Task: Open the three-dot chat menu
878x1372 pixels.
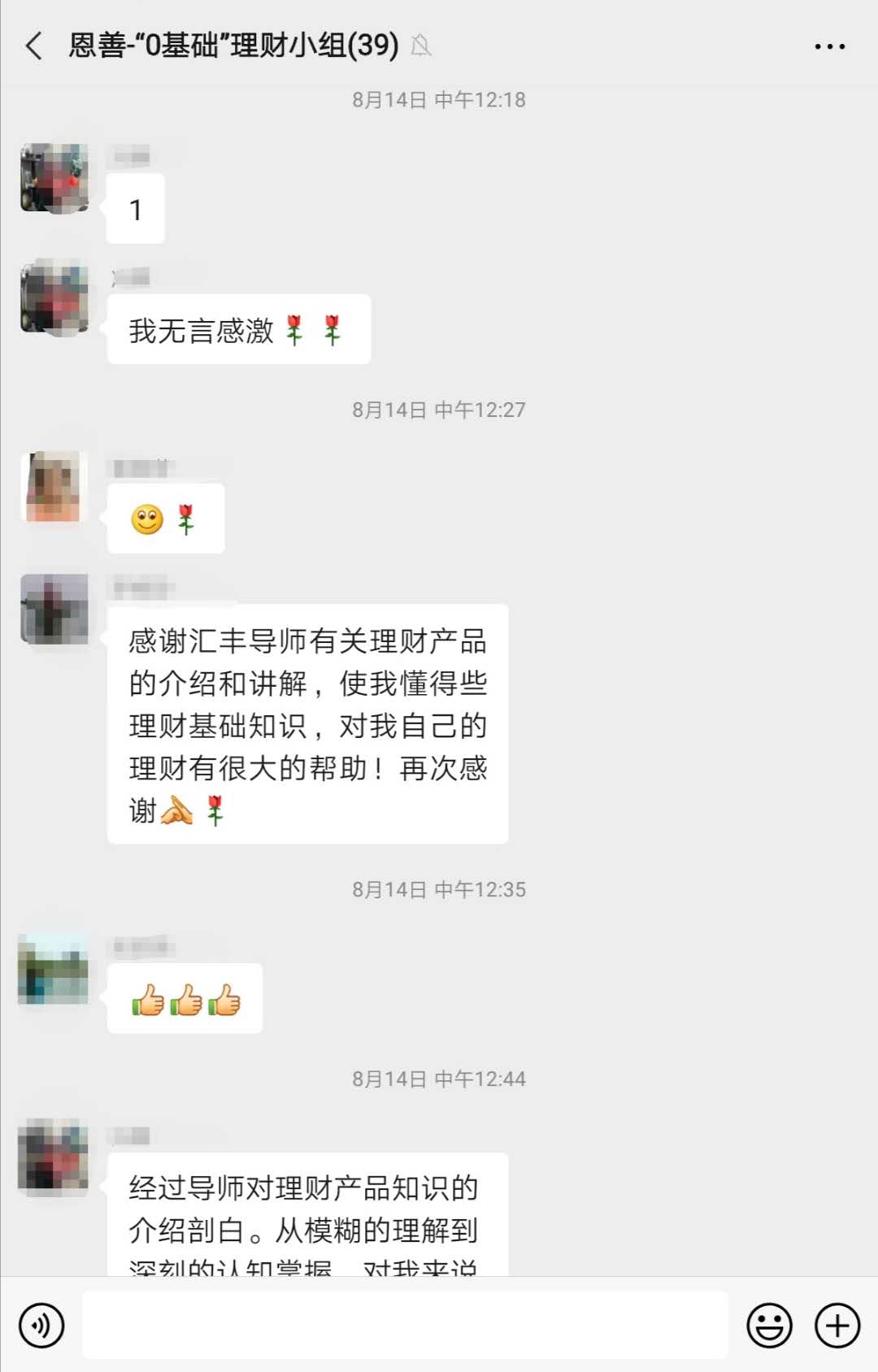Action: pyautogui.click(x=829, y=46)
